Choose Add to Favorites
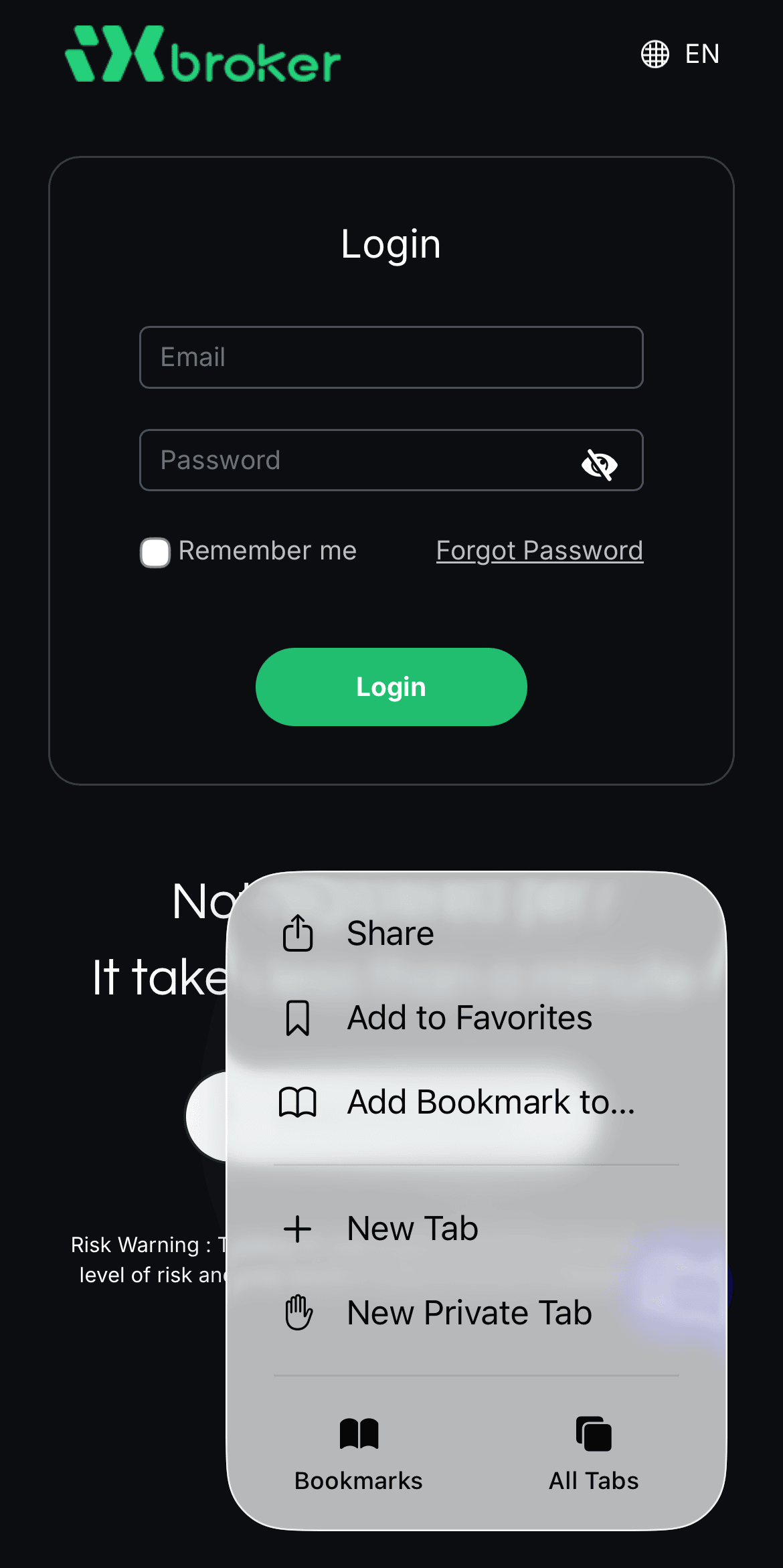783x1568 pixels. (468, 1018)
